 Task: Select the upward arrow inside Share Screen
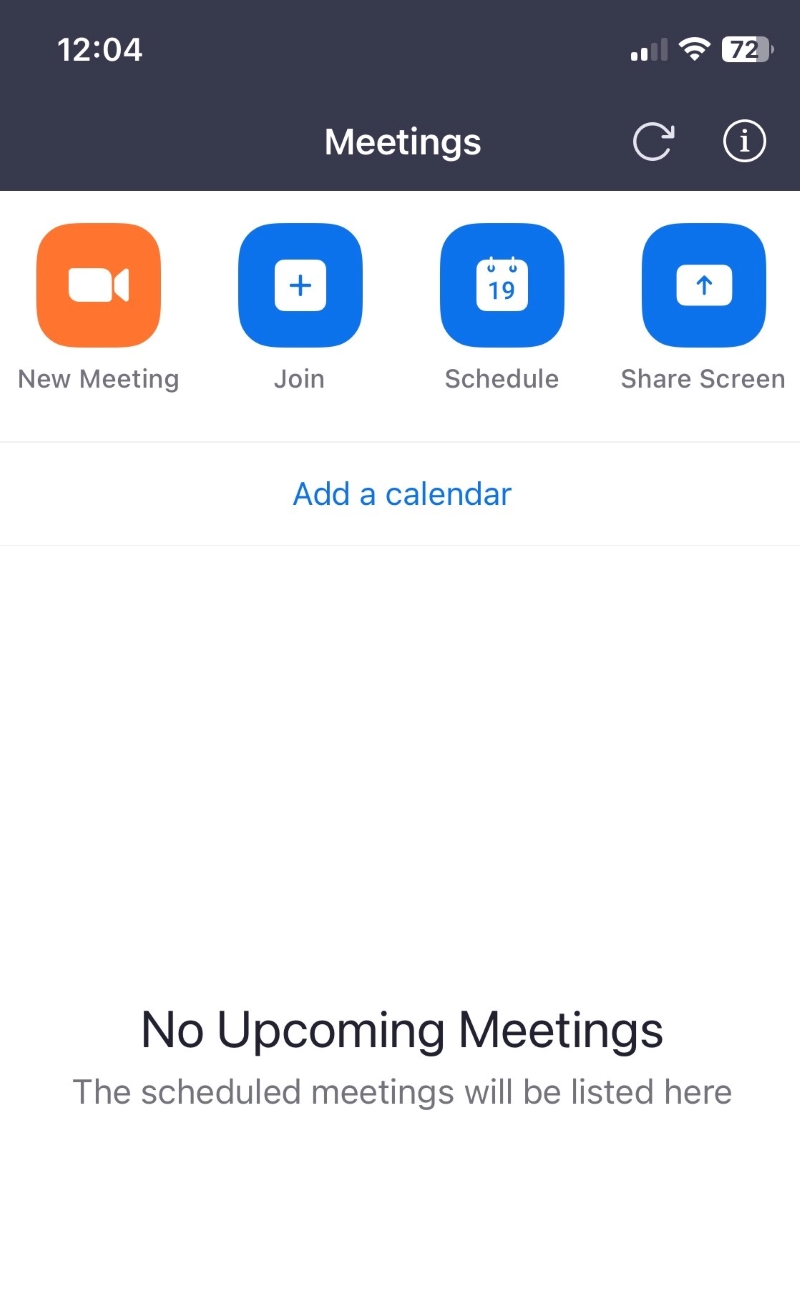click(x=703, y=285)
